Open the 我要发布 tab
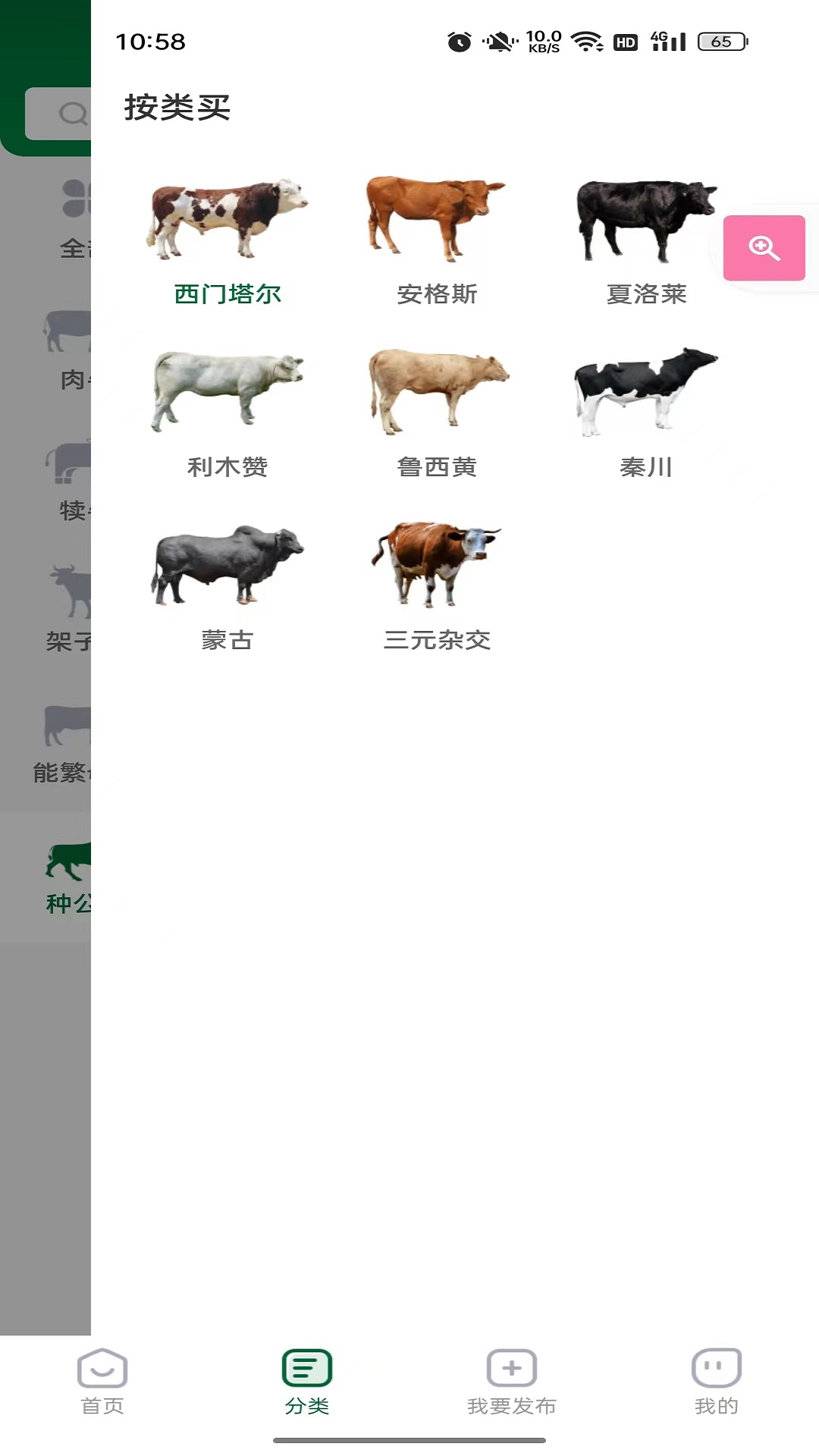Screen dimensions: 819x1456 tap(512, 1380)
